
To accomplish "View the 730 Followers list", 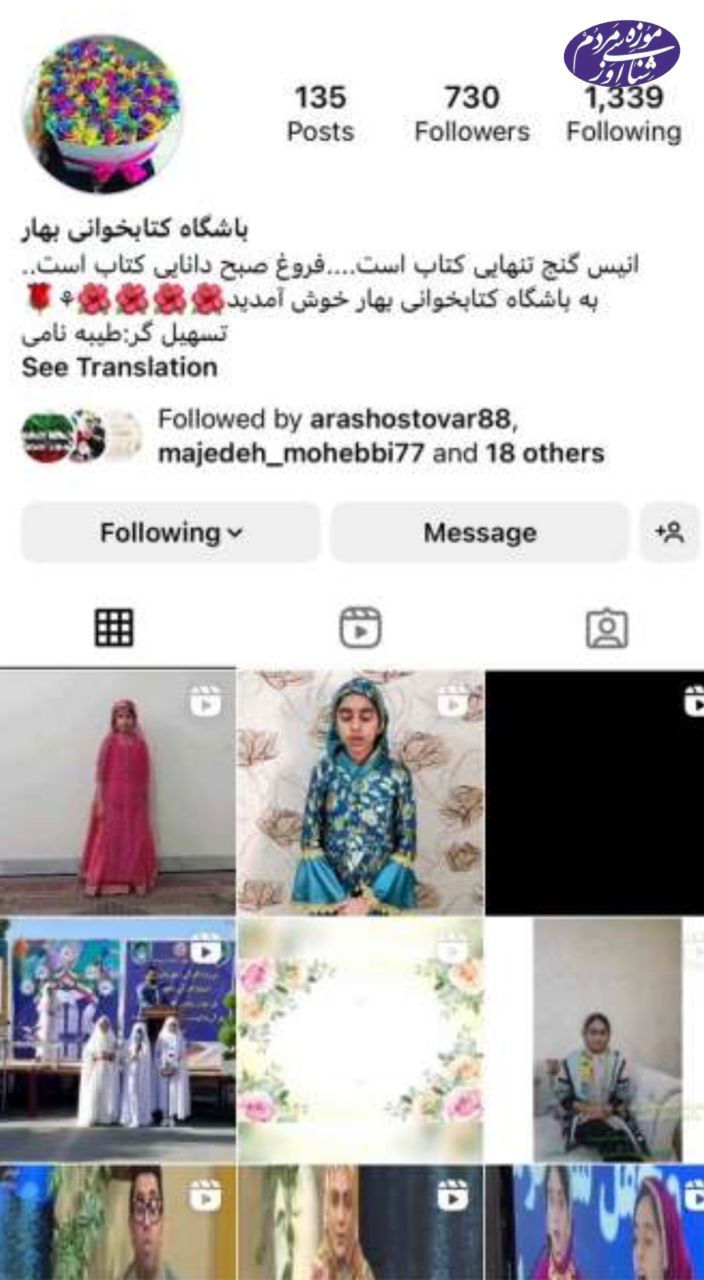I will coord(472,114).
